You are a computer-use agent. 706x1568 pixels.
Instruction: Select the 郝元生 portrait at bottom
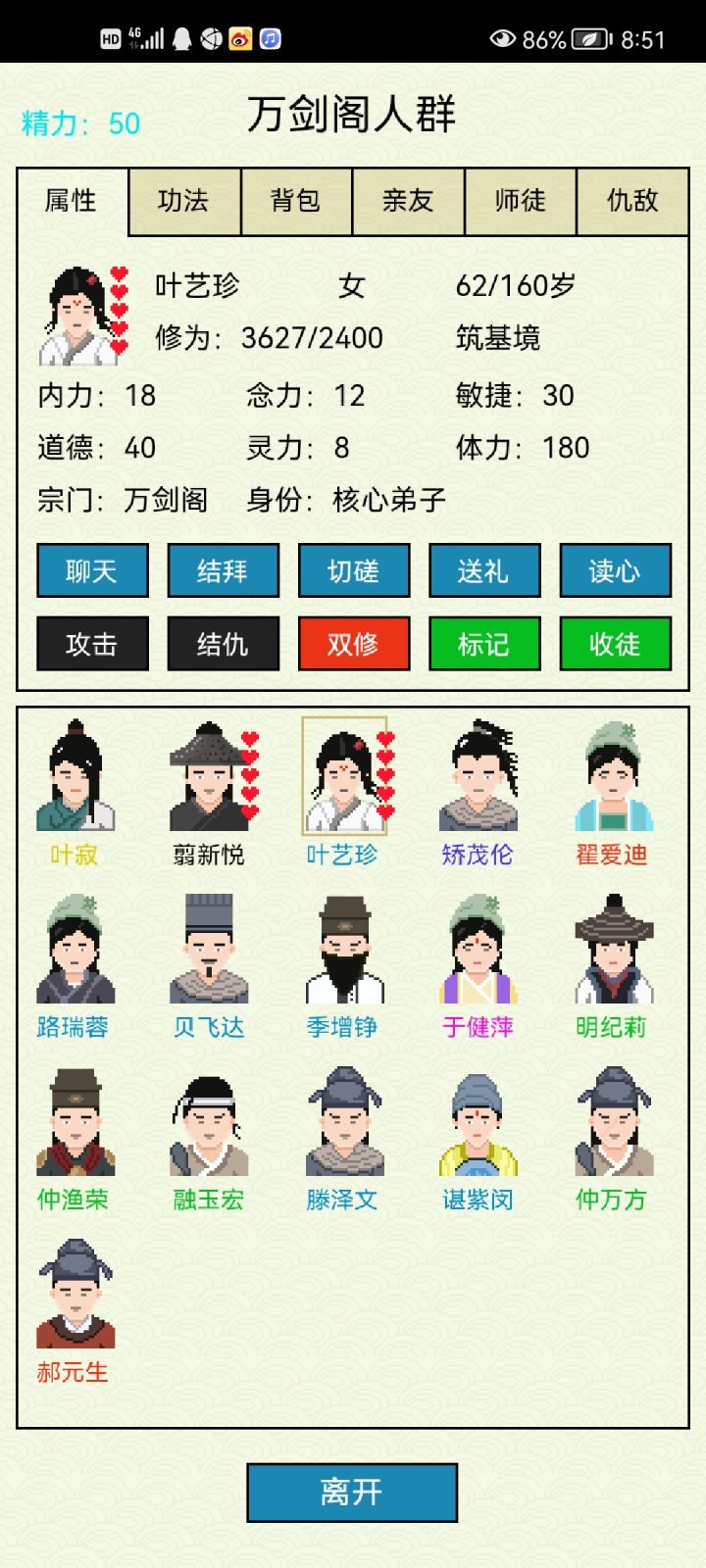click(74, 1294)
